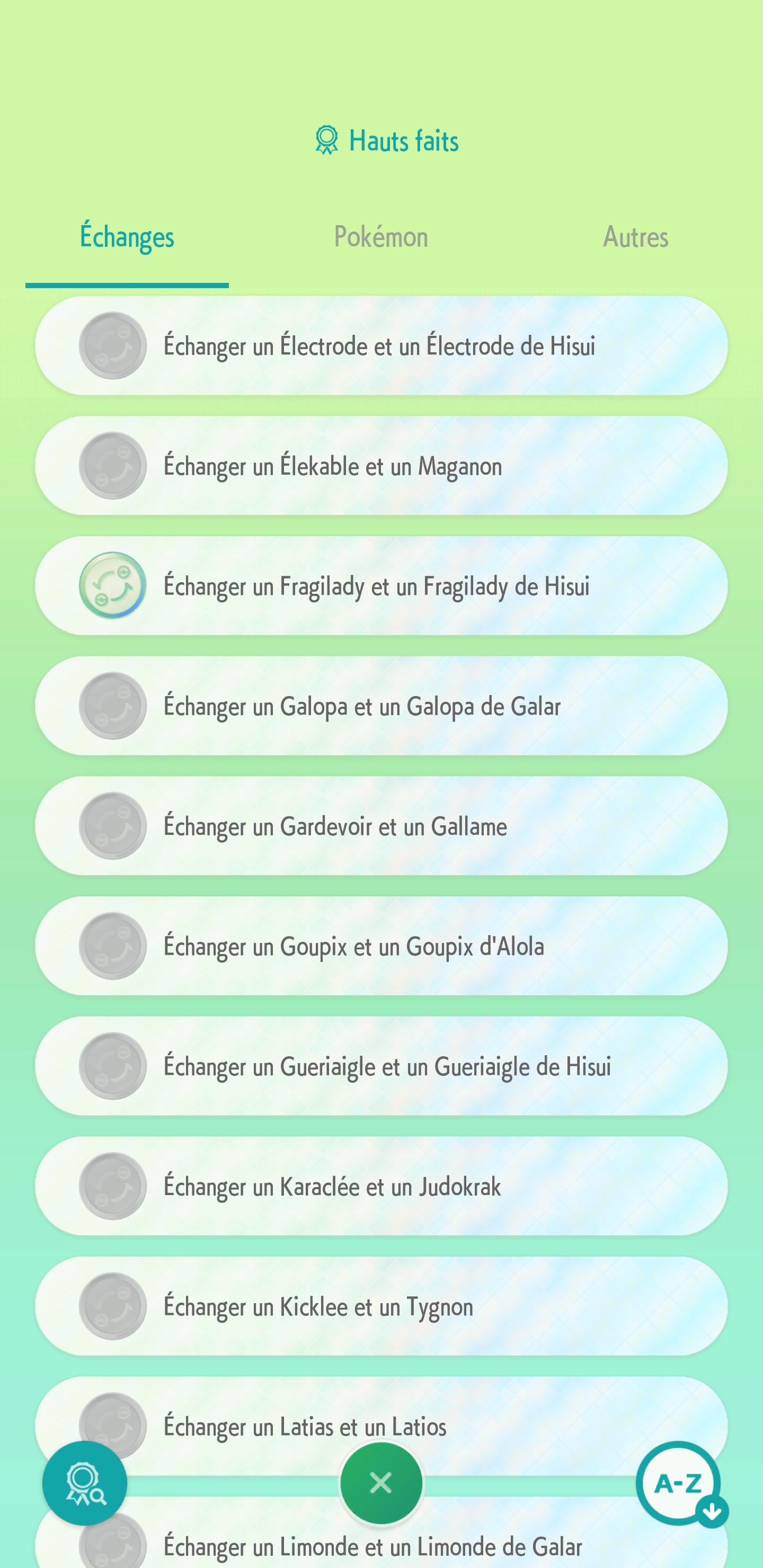
Task: Switch to the Autres tab
Action: pyautogui.click(x=636, y=237)
